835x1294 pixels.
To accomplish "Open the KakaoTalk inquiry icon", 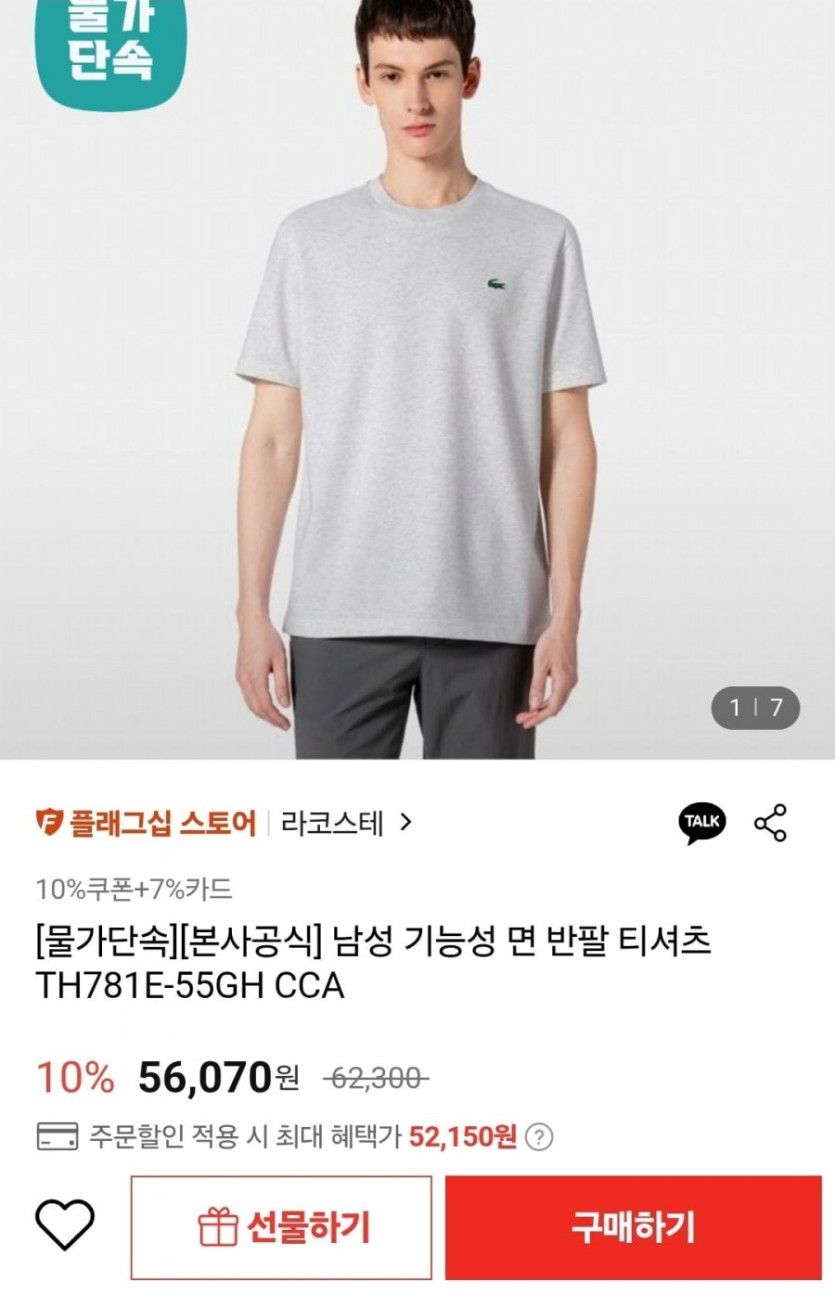I will pyautogui.click(x=702, y=822).
